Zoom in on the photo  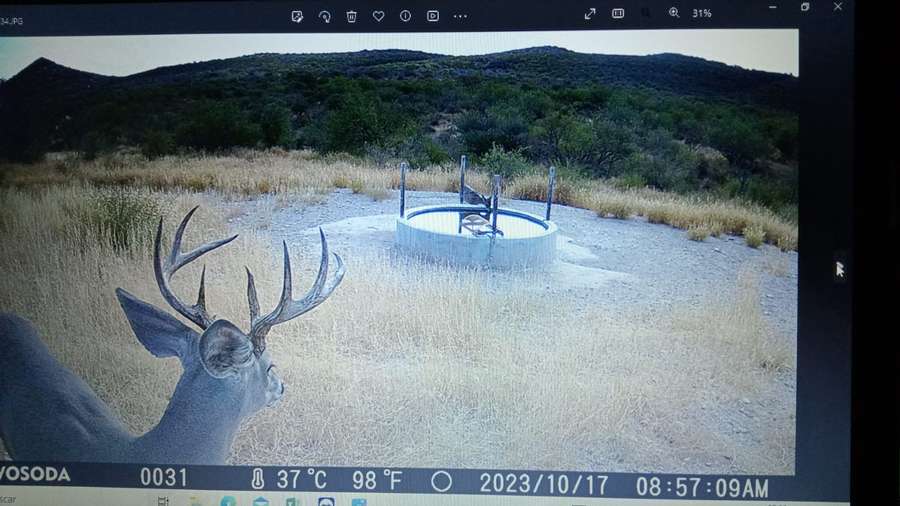tap(674, 13)
